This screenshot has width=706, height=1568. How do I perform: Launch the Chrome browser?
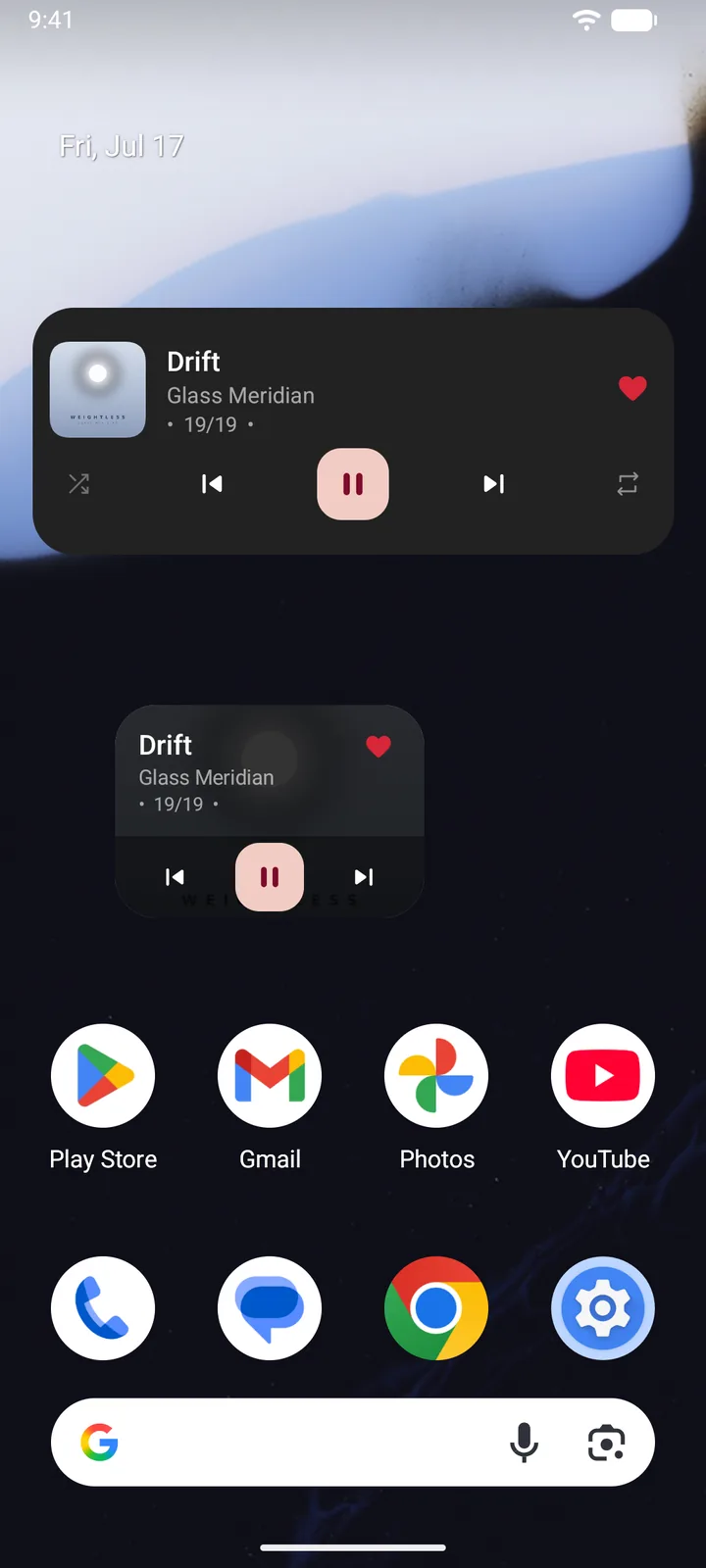pyautogui.click(x=436, y=1308)
